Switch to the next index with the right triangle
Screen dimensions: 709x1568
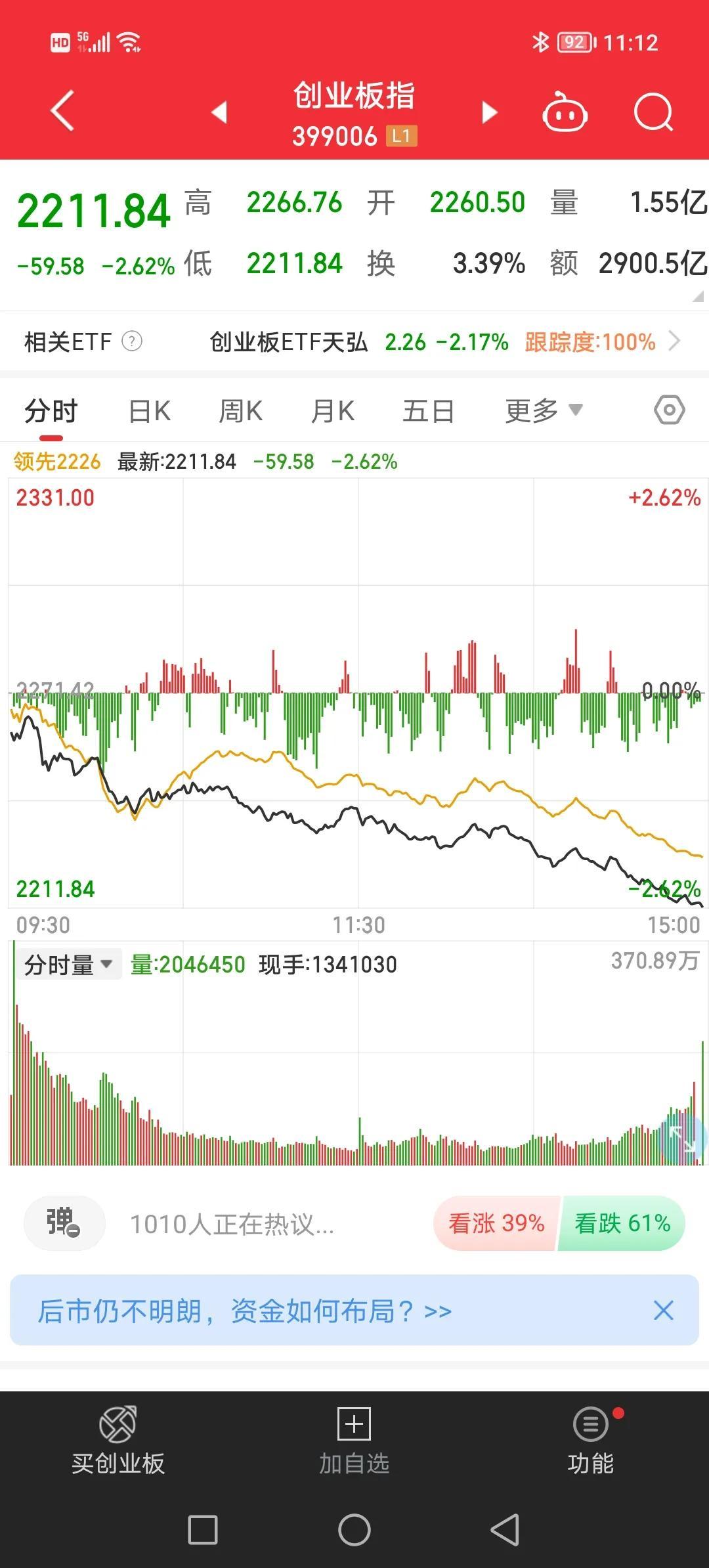pyautogui.click(x=489, y=112)
